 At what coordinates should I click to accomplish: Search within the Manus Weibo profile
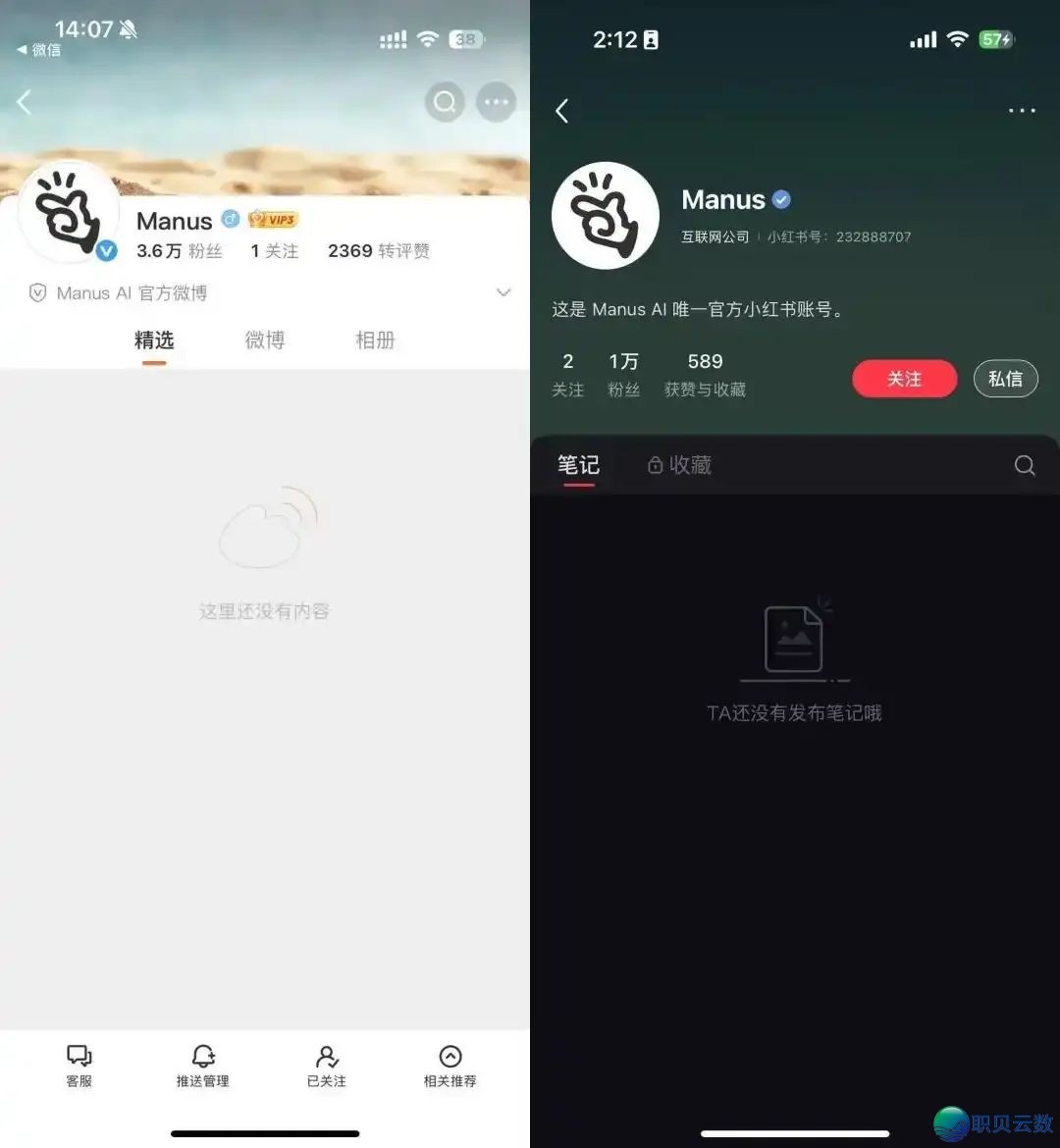pyautogui.click(x=445, y=102)
